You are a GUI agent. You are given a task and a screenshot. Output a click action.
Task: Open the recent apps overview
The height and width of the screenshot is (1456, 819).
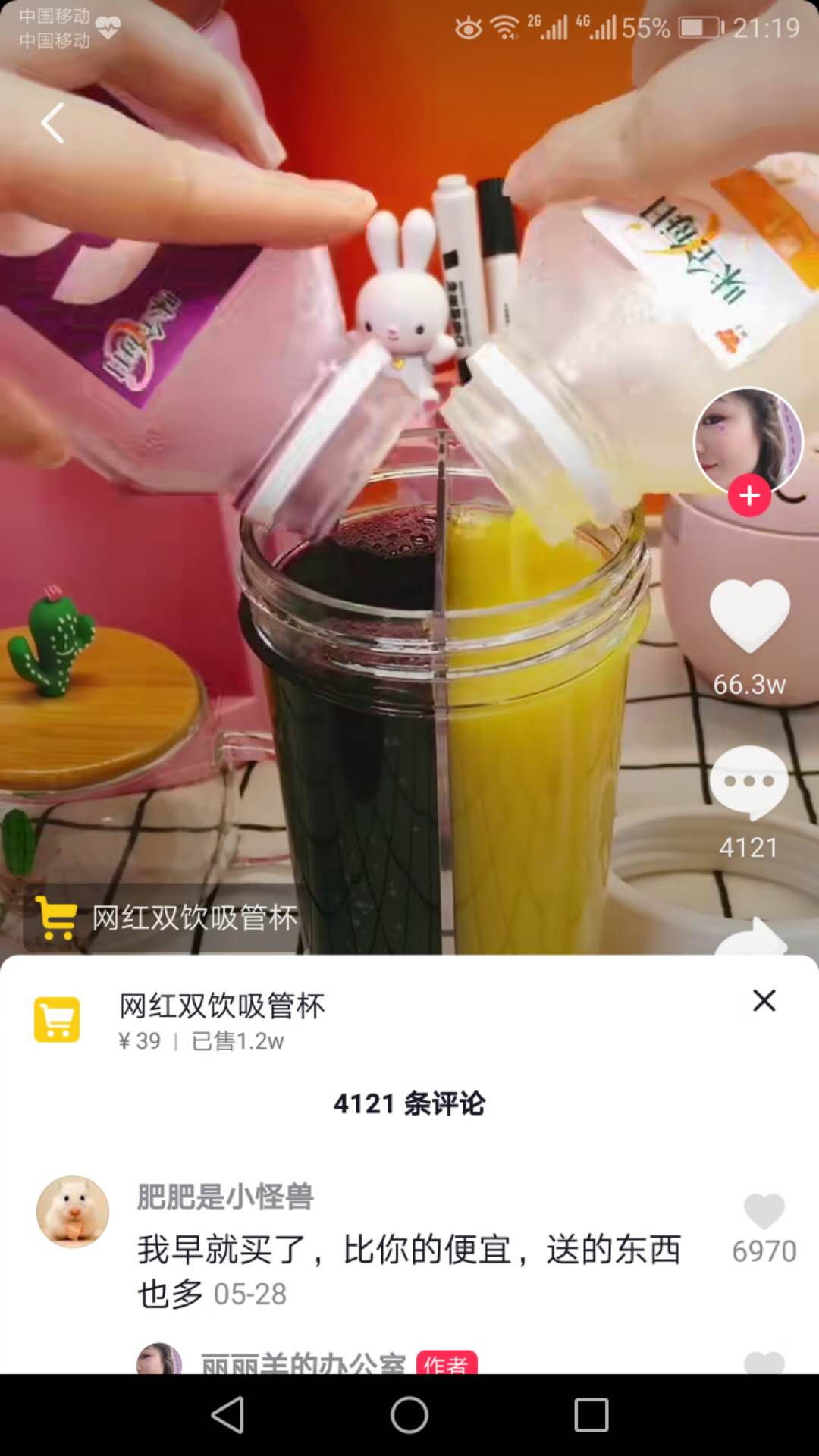(x=591, y=1415)
